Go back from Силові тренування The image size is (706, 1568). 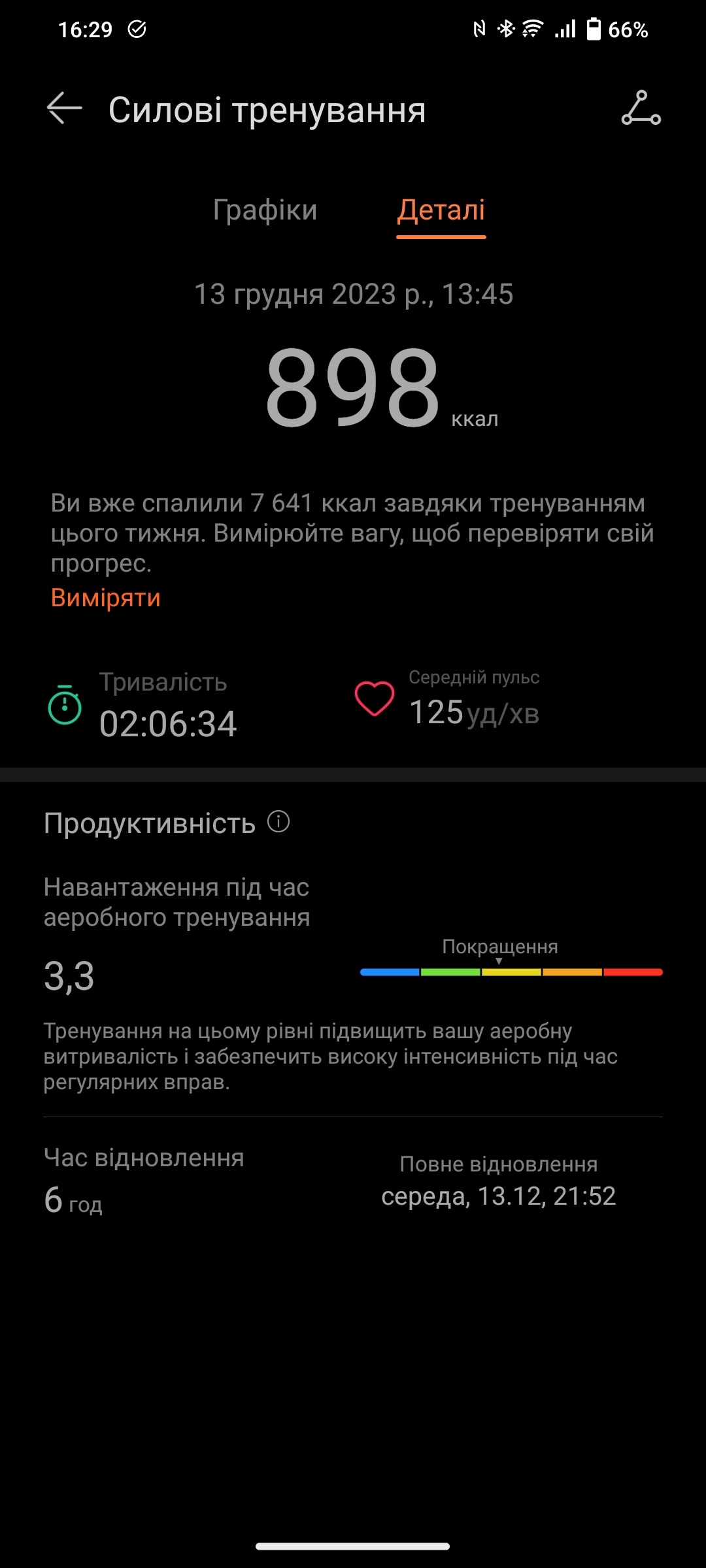[64, 108]
